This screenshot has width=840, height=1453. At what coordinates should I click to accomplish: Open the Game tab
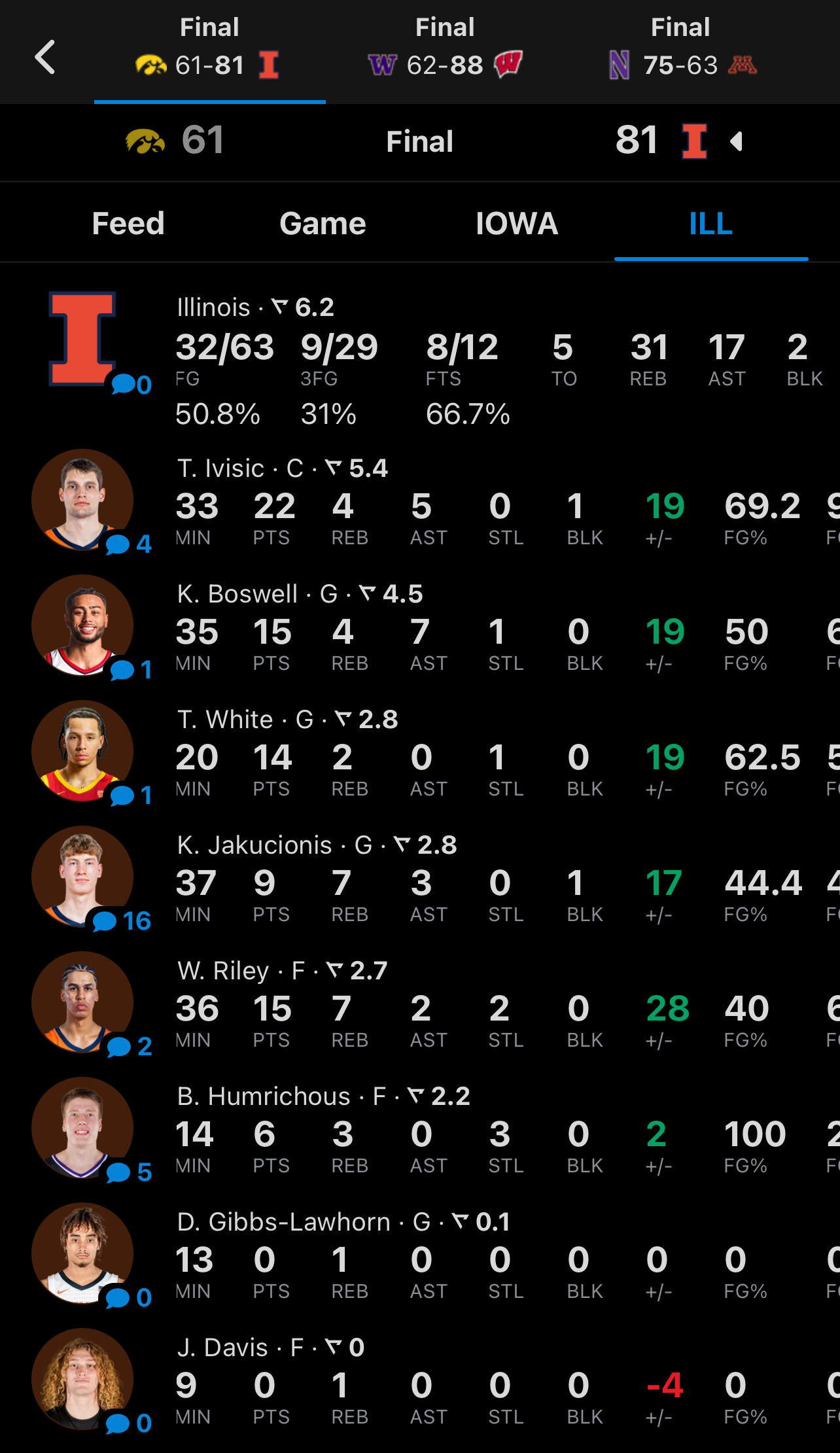tap(323, 223)
